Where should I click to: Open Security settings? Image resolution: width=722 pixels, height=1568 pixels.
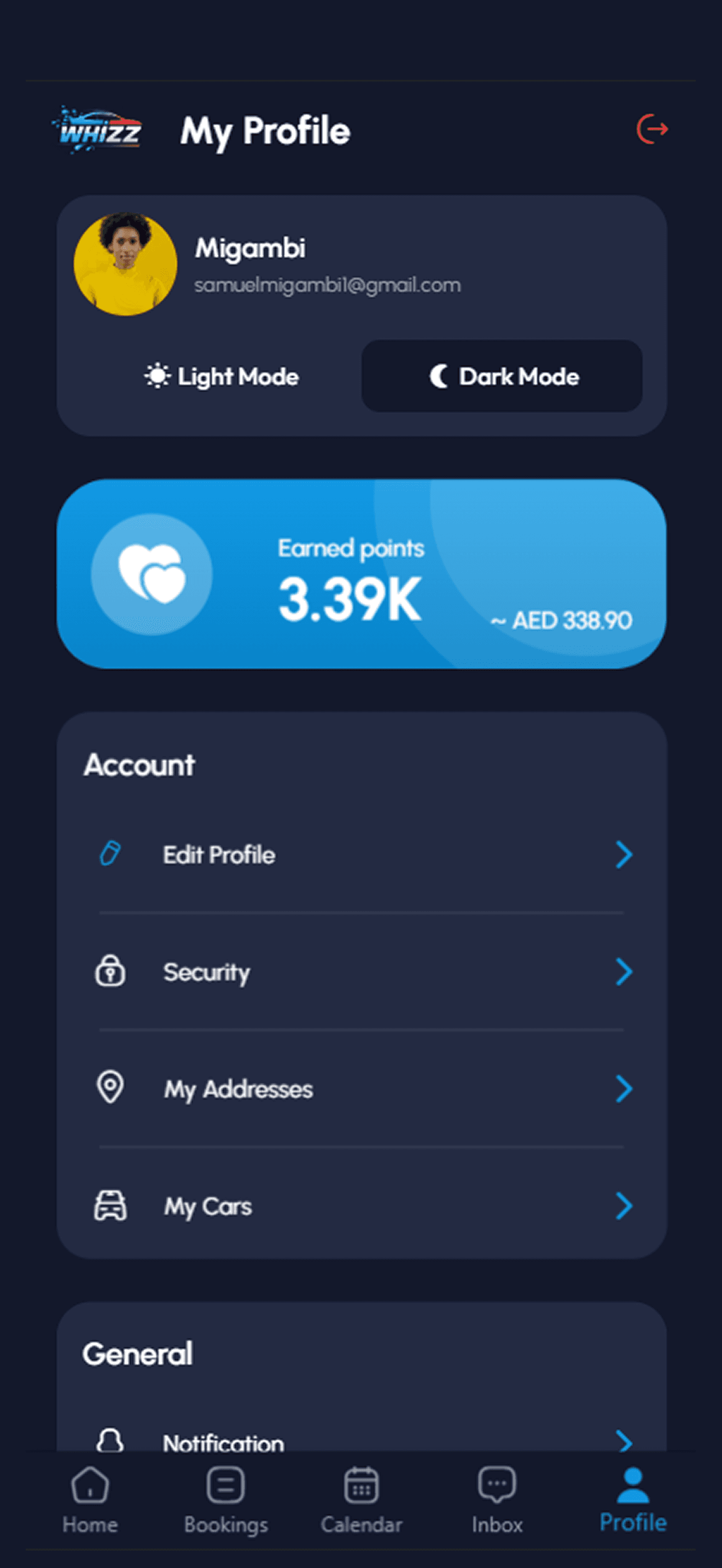(361, 972)
